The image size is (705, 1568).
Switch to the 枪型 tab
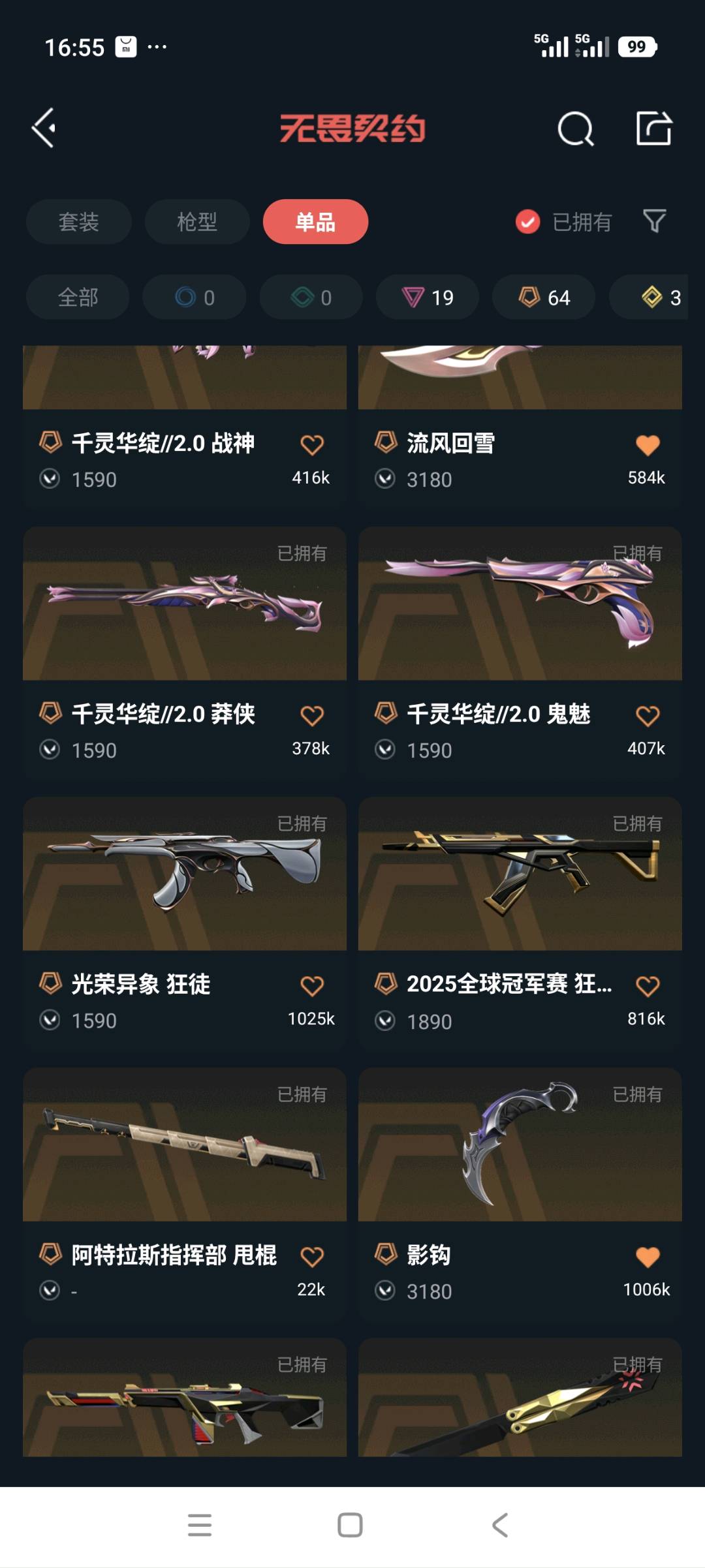[x=197, y=222]
